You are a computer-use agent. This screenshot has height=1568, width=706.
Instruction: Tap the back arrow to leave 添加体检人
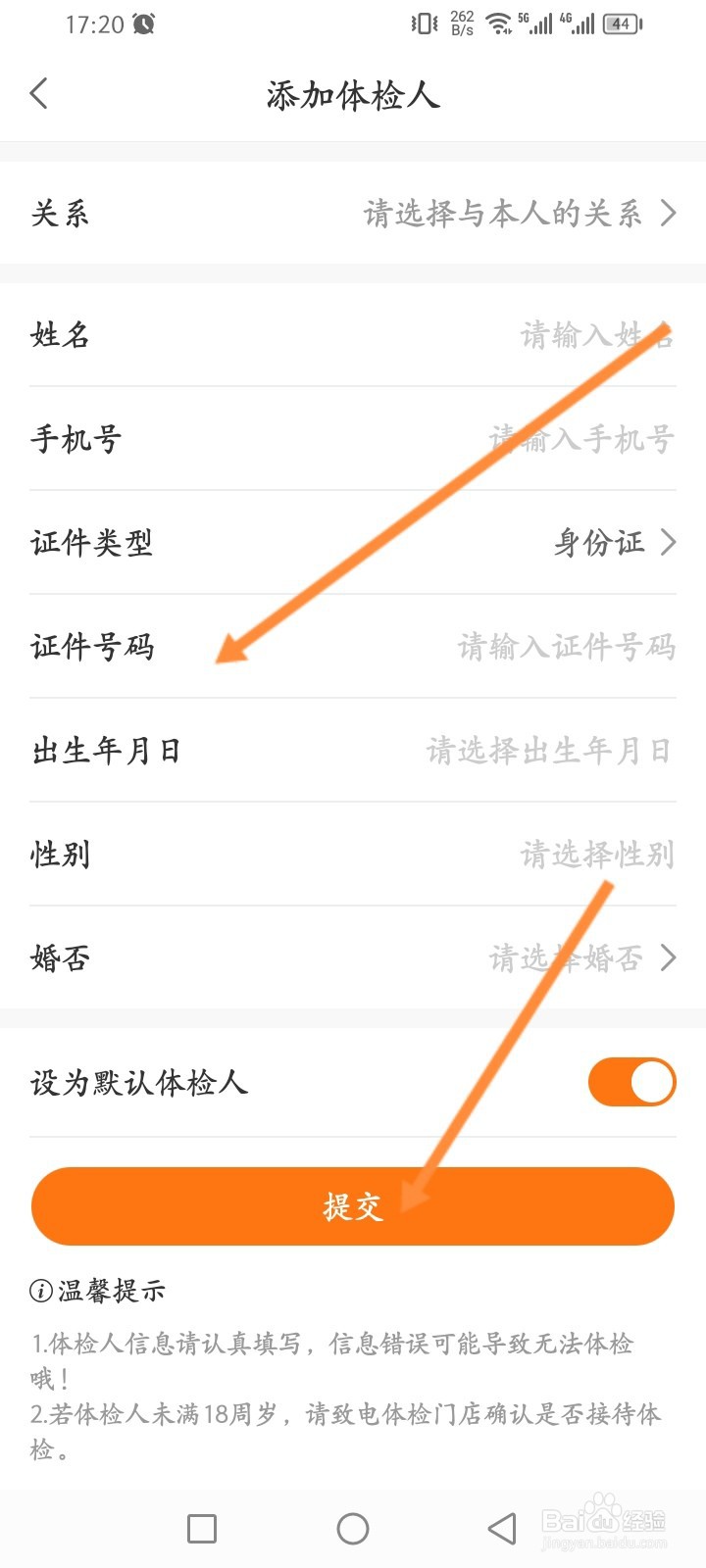[39, 93]
